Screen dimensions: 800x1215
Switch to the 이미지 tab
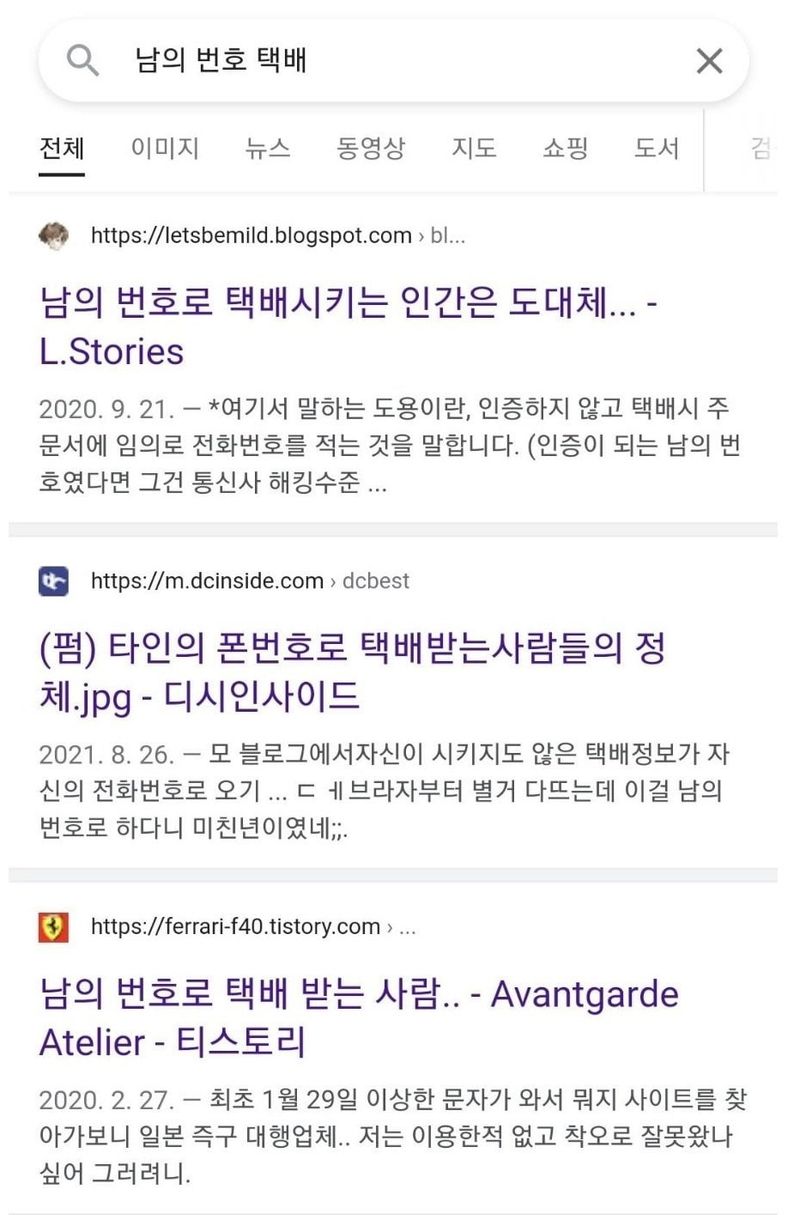click(x=165, y=149)
